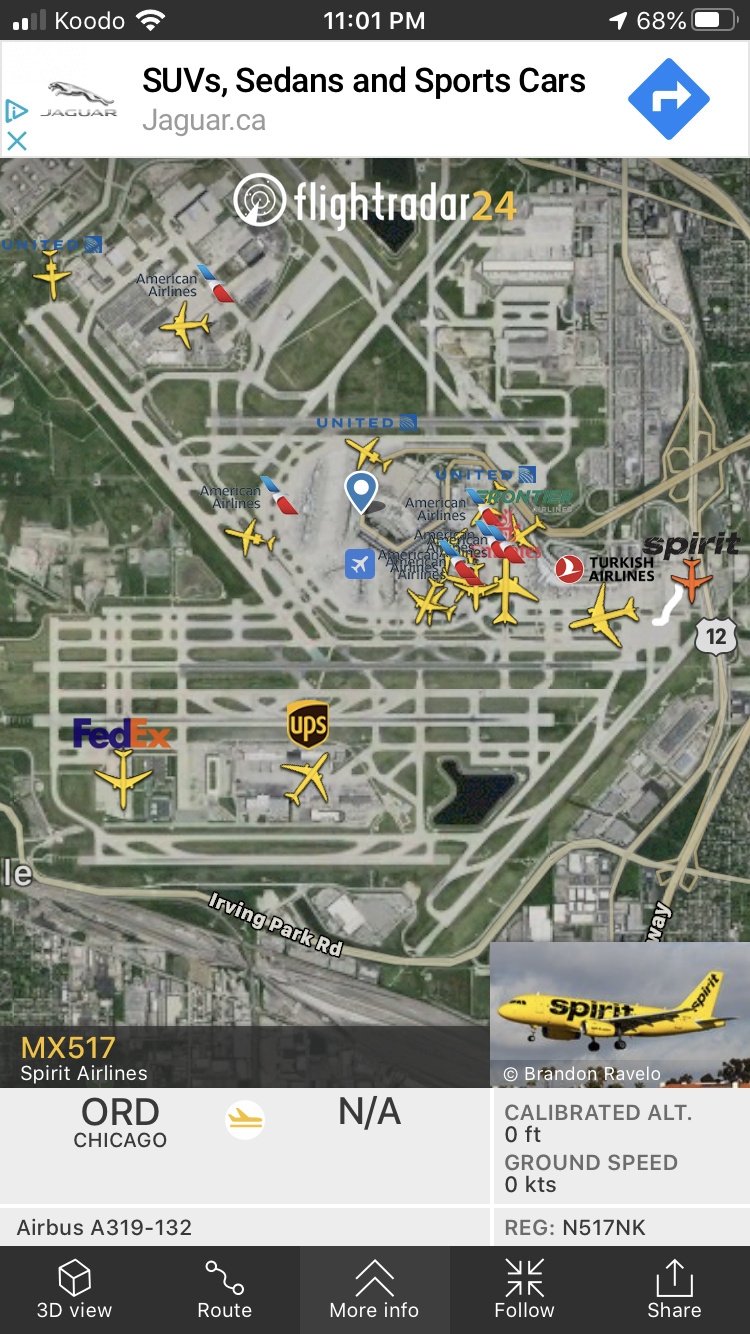Open the blue airport pin marker
The height and width of the screenshot is (1334, 750).
[x=360, y=491]
